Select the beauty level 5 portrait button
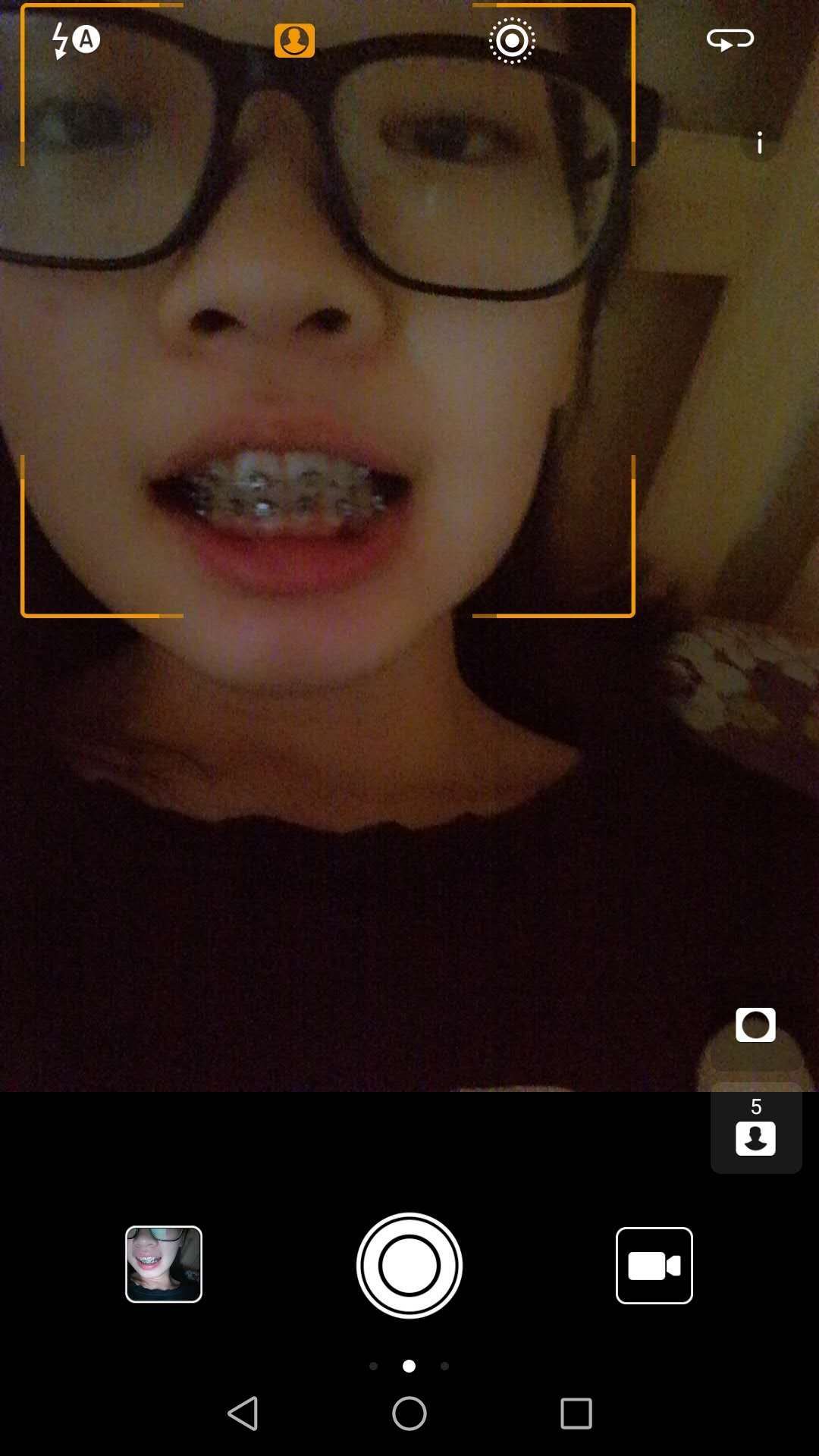819x1456 pixels. (755, 1129)
